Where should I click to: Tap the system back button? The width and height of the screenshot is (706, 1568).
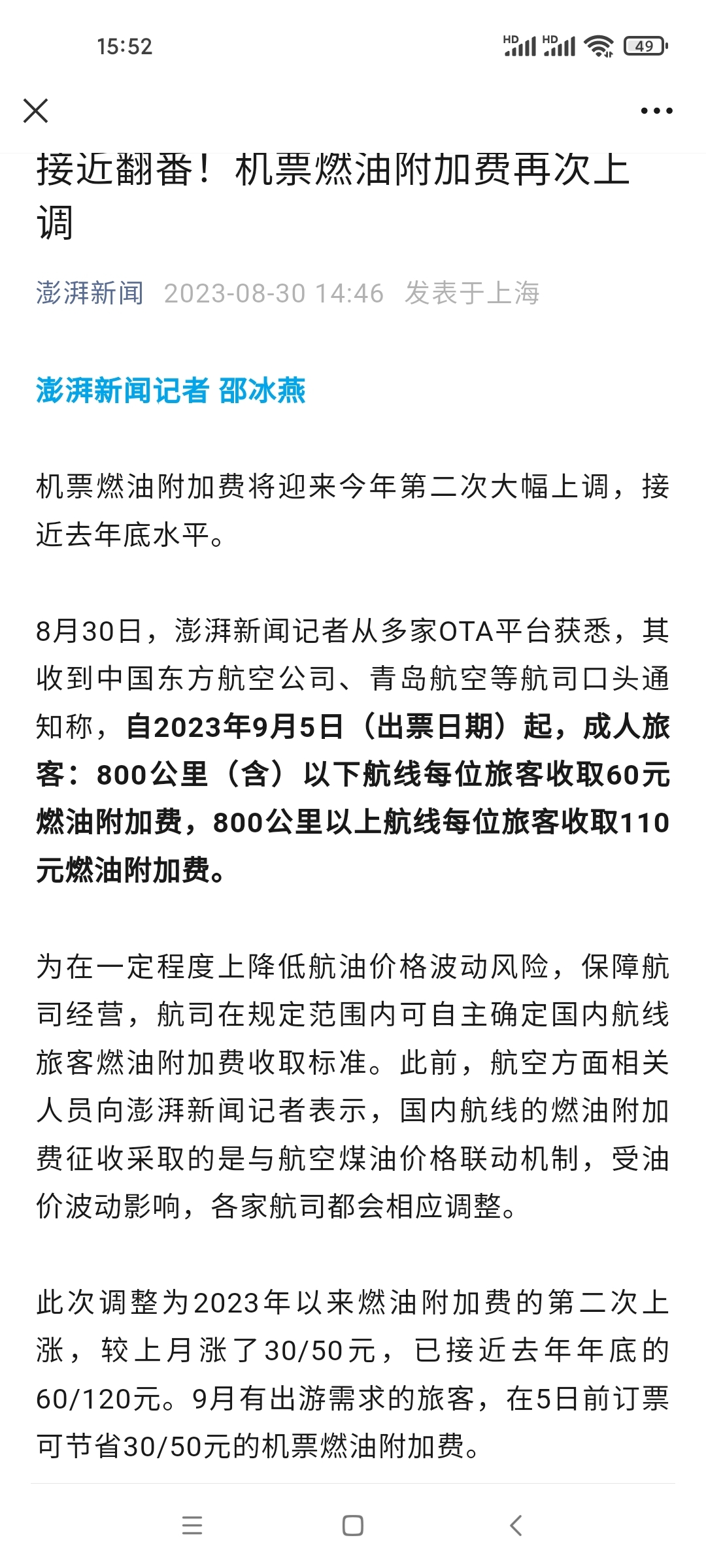(516, 1526)
